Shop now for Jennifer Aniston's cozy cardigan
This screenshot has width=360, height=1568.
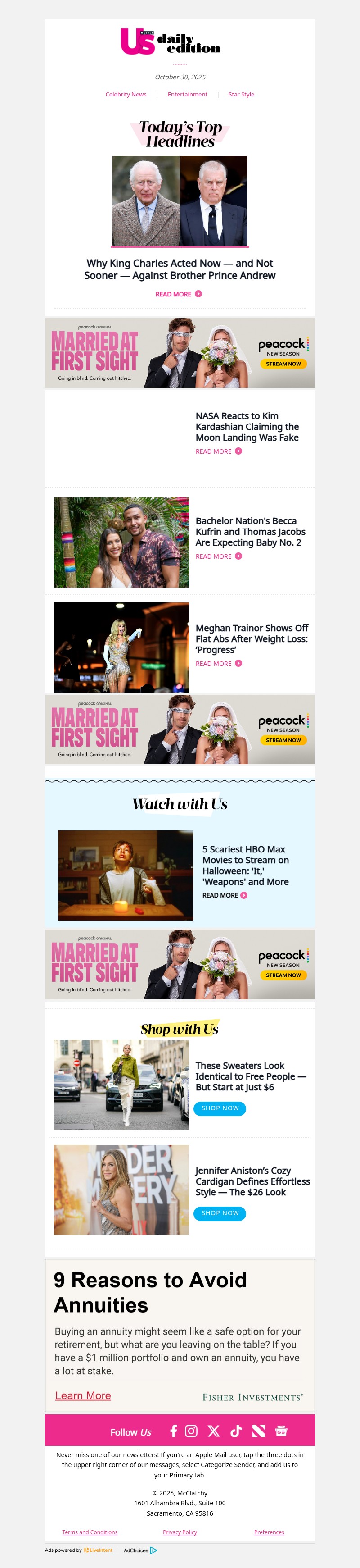coord(220,1213)
